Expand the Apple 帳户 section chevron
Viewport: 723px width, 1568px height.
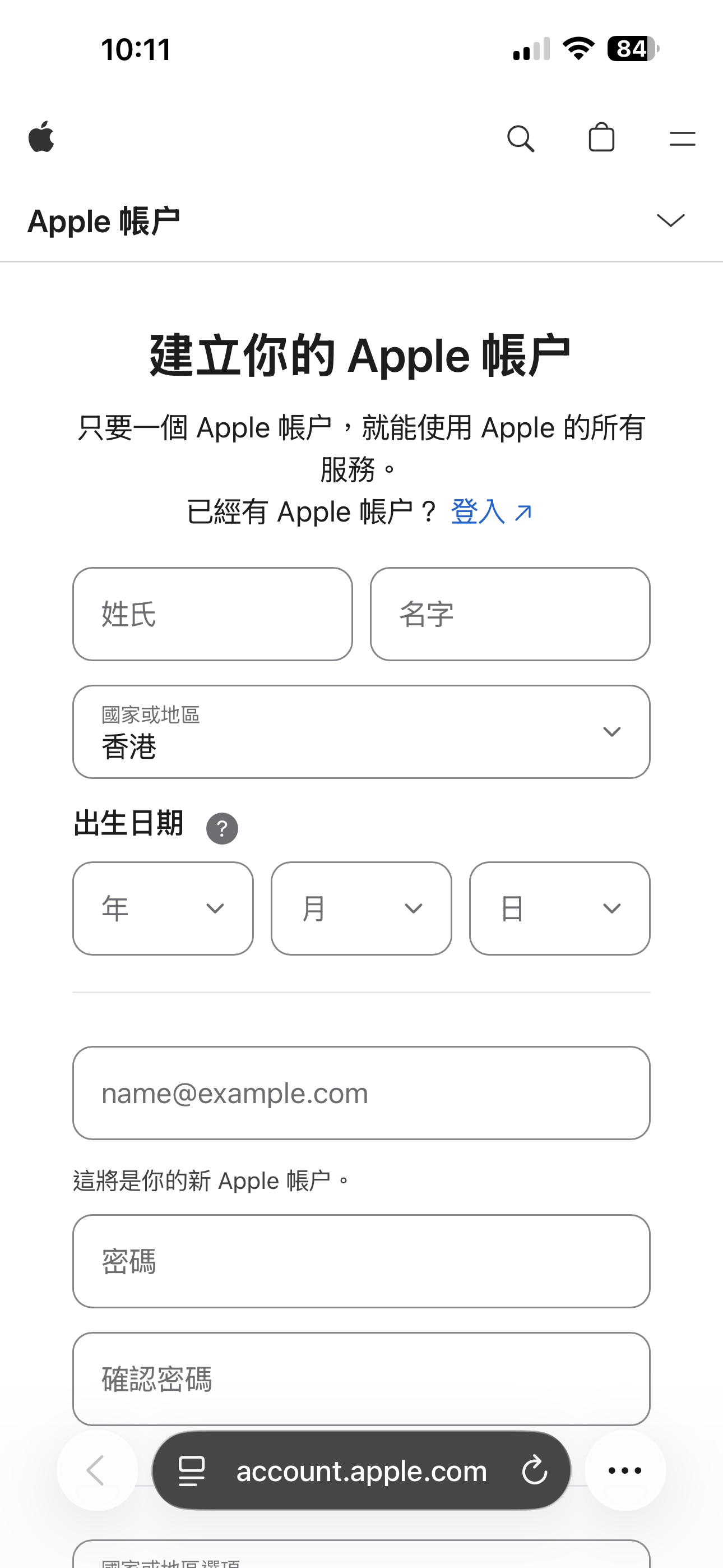[x=671, y=220]
